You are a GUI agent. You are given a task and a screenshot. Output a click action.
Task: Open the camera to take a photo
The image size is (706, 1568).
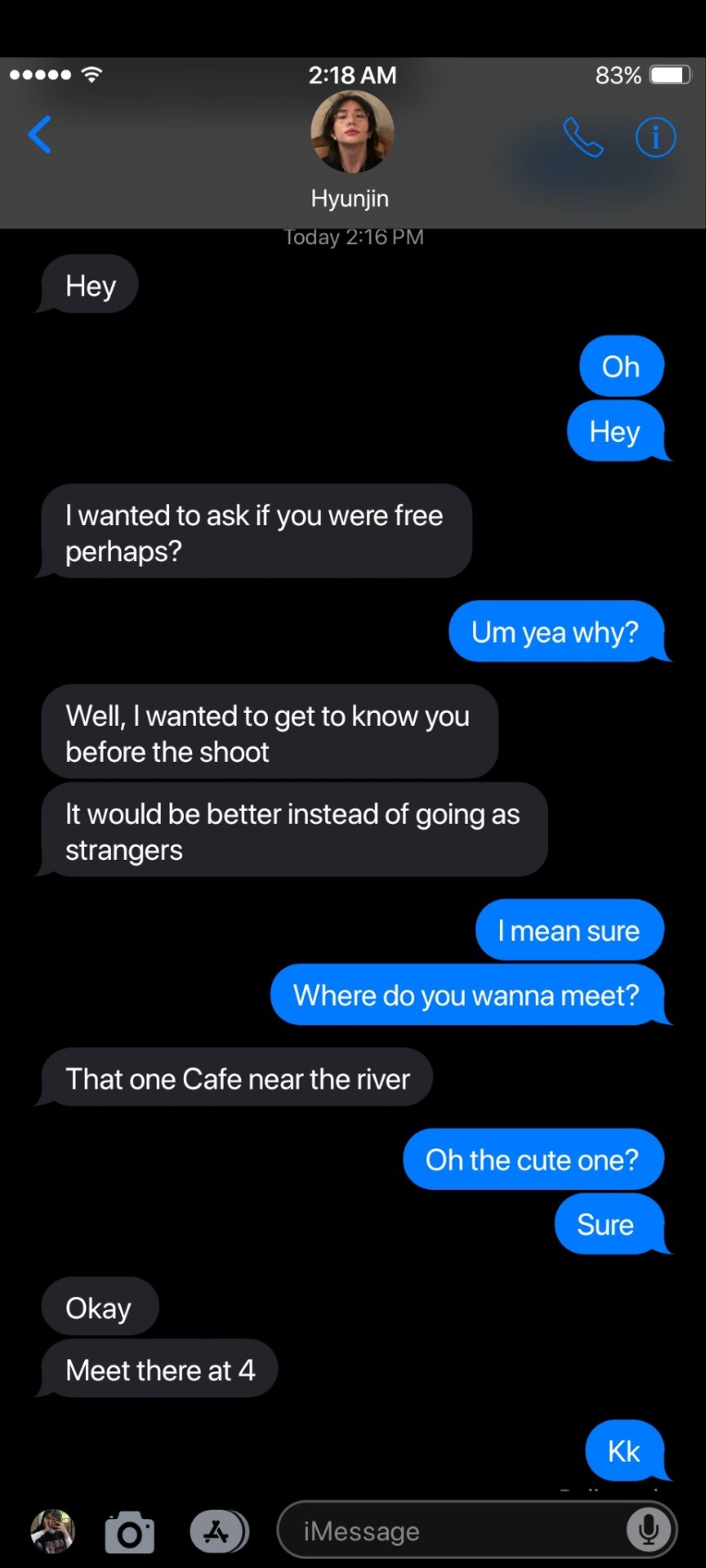tap(130, 1532)
